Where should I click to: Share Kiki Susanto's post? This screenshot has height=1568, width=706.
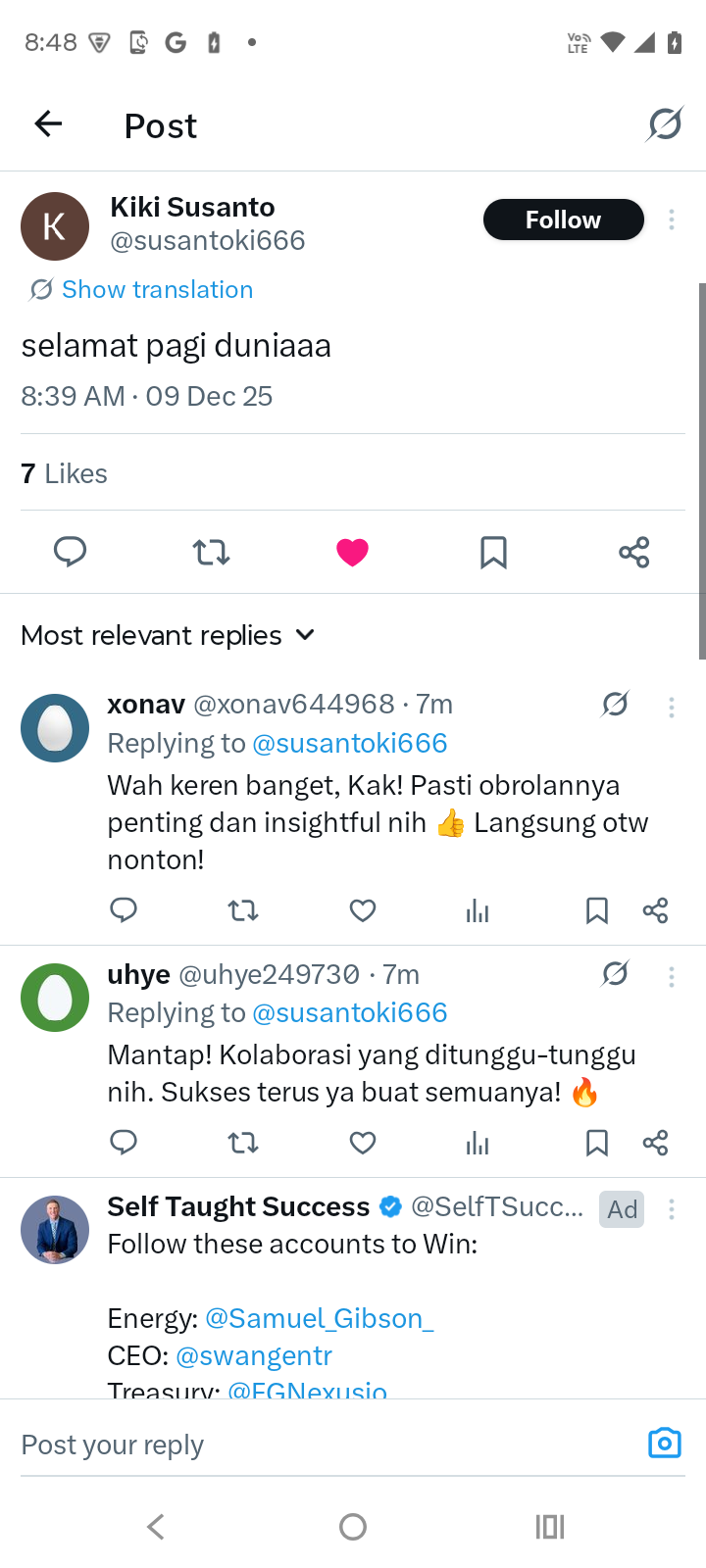point(634,552)
